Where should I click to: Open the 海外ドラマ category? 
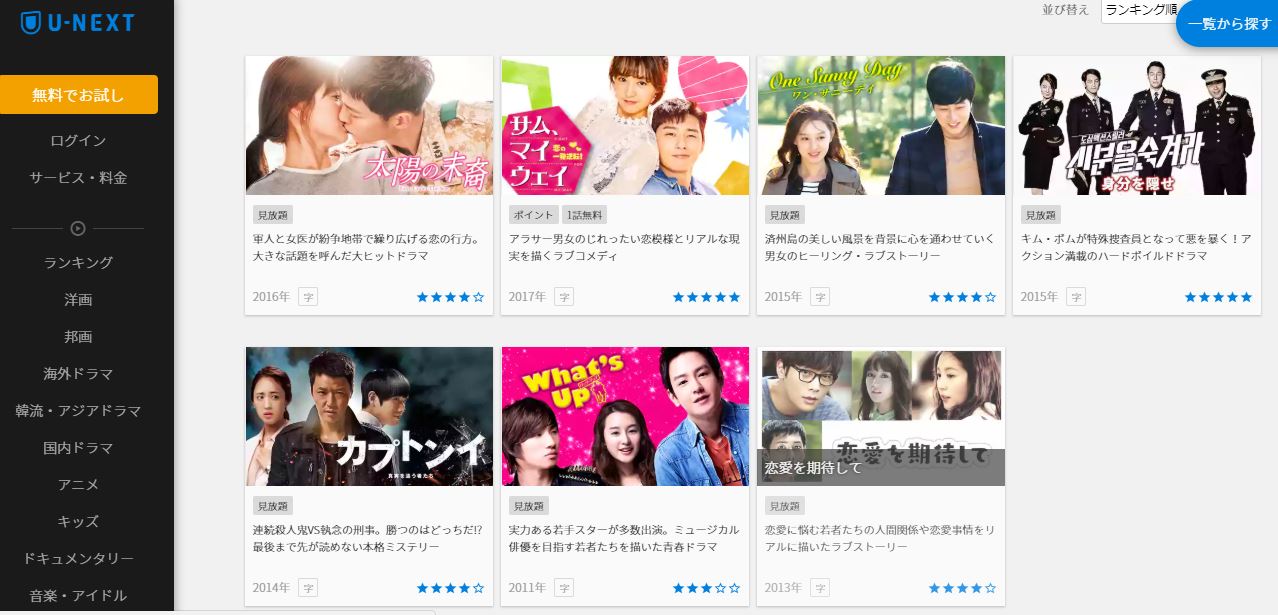pos(78,374)
